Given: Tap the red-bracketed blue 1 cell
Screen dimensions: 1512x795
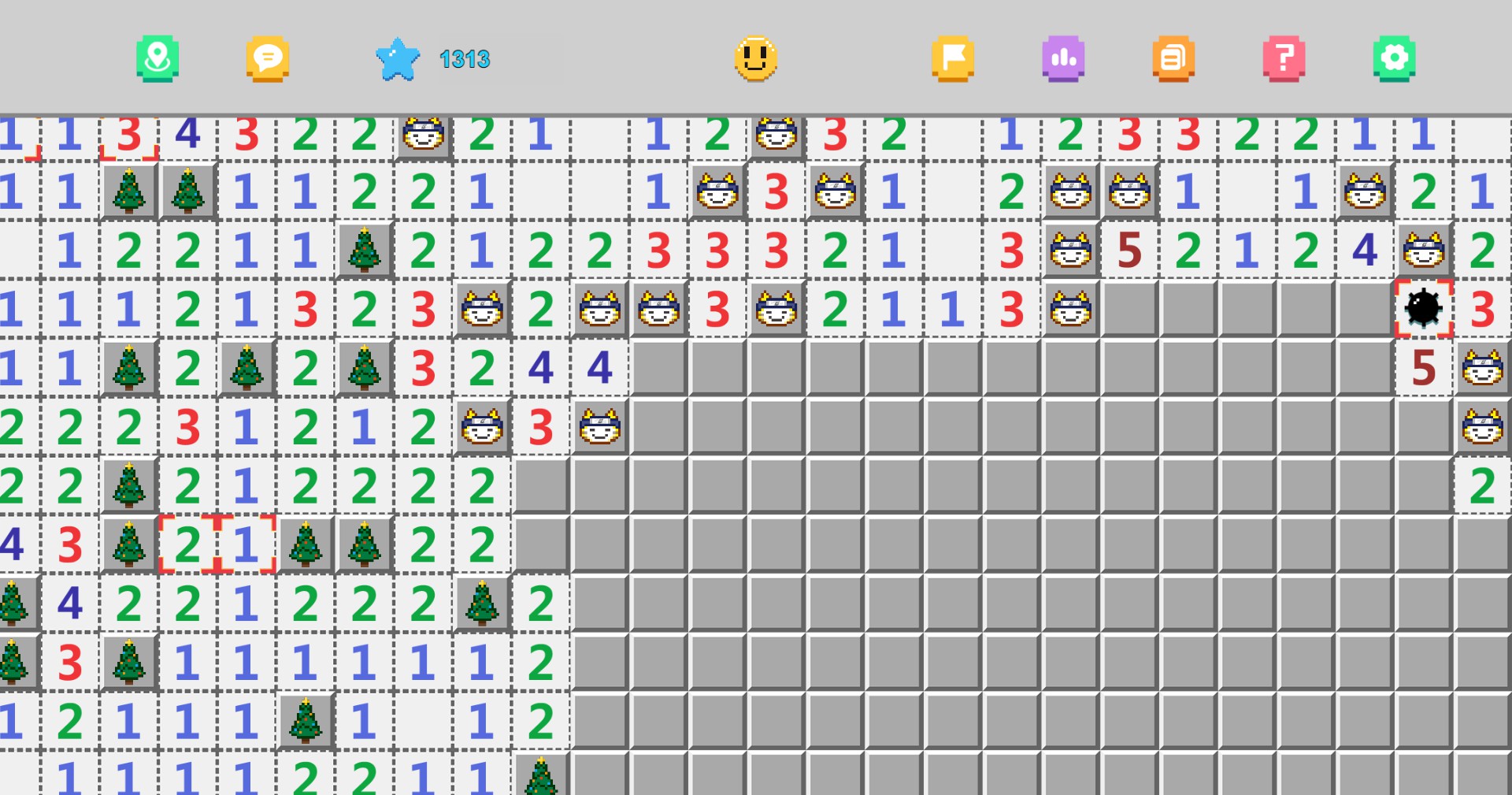Looking at the screenshot, I should click(x=246, y=544).
